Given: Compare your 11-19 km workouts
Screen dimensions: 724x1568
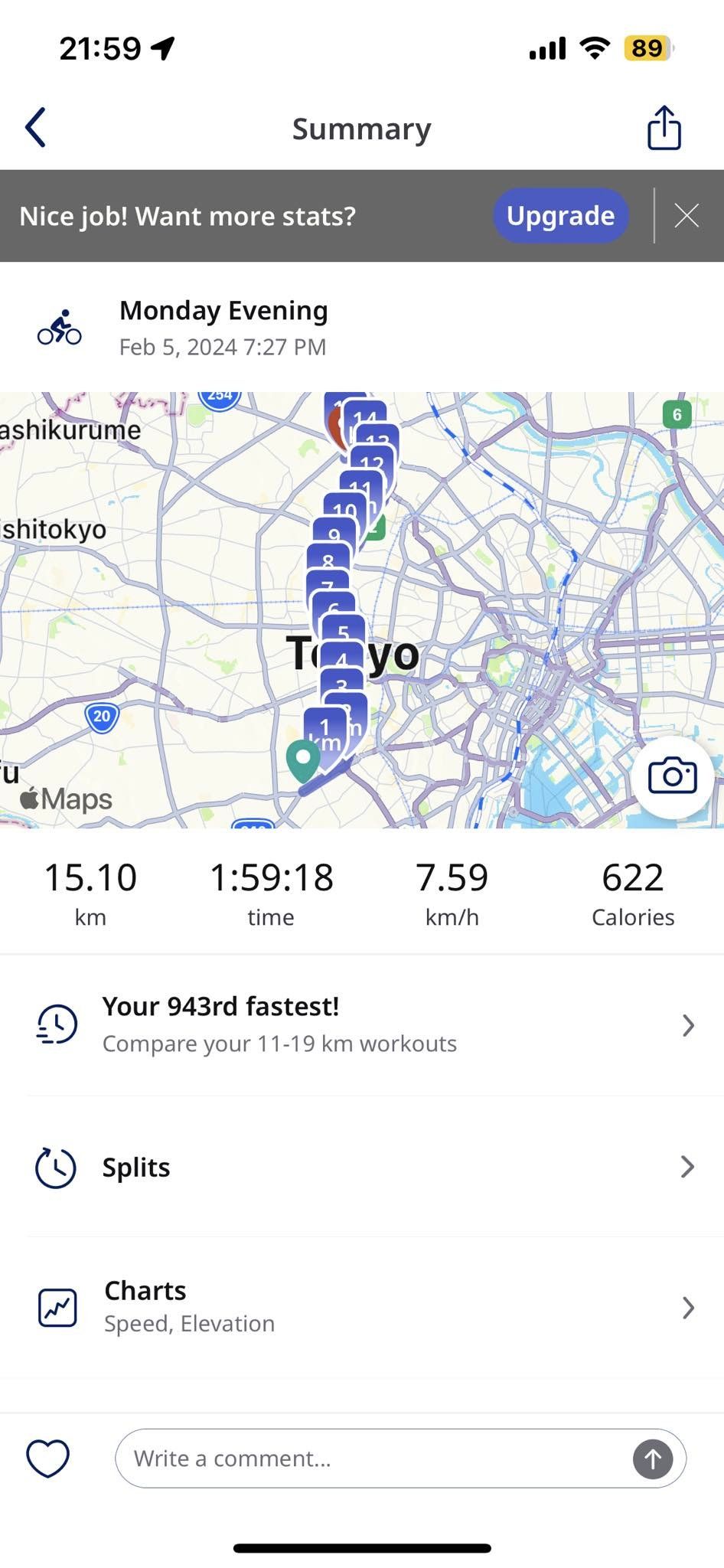Looking at the screenshot, I should [361, 1024].
